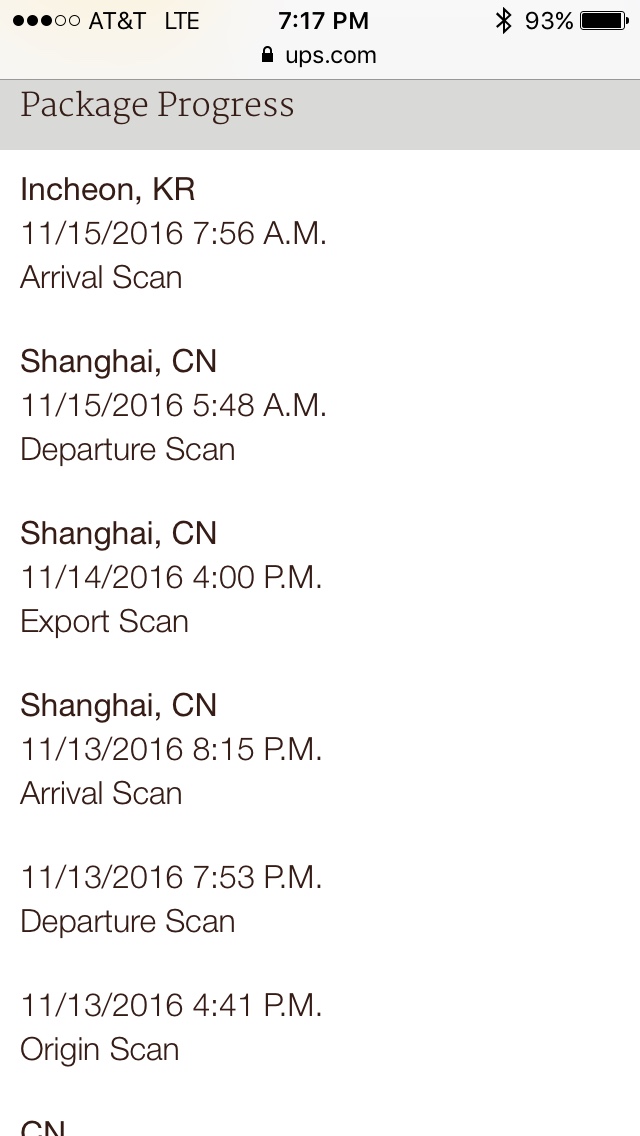Screen dimensions: 640x1136
Task: Tap the ups.com address bar
Action: click(320, 56)
